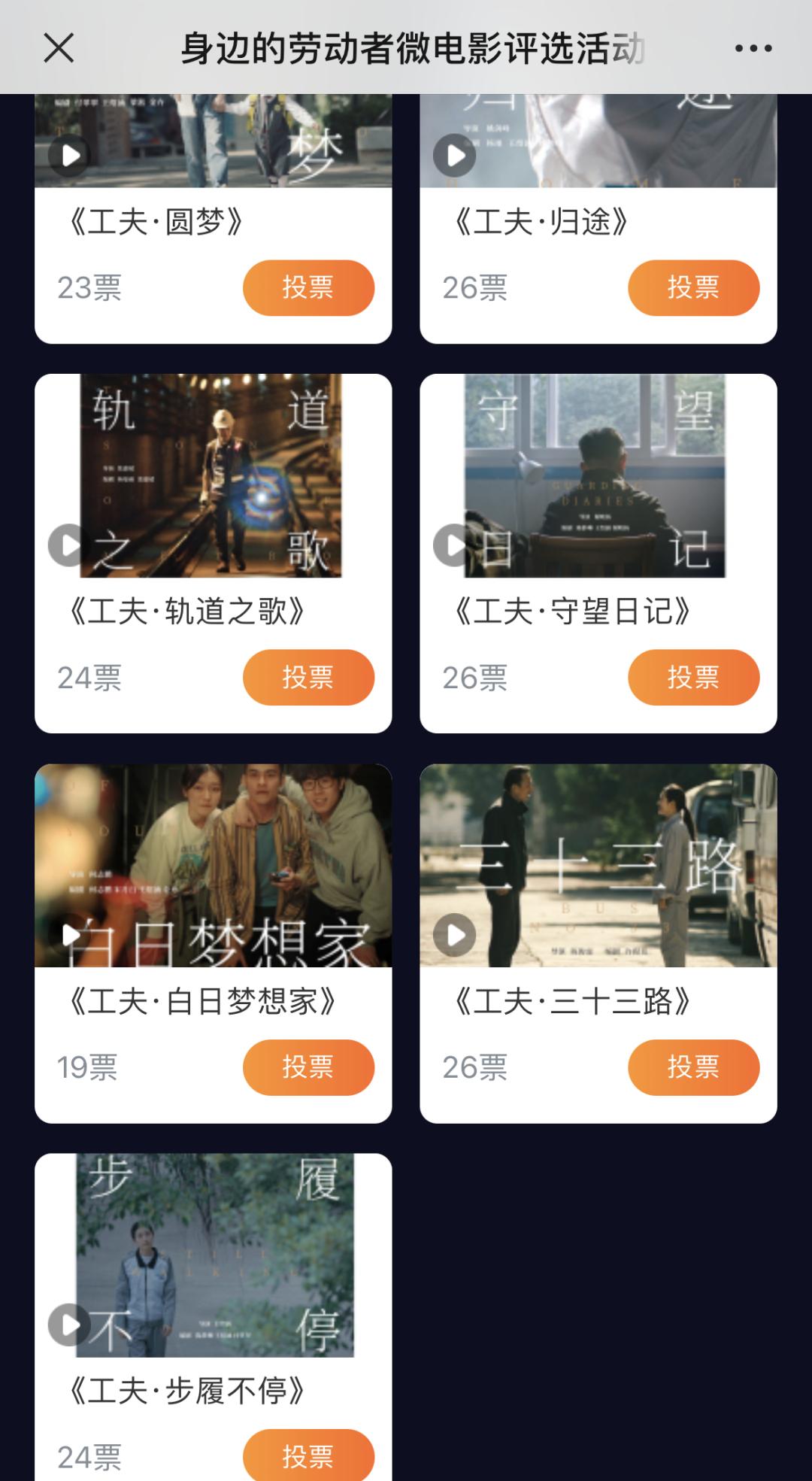Vote for 《工夫·白日梦想家》
Viewport: 812px width, 1481px height.
(308, 1067)
